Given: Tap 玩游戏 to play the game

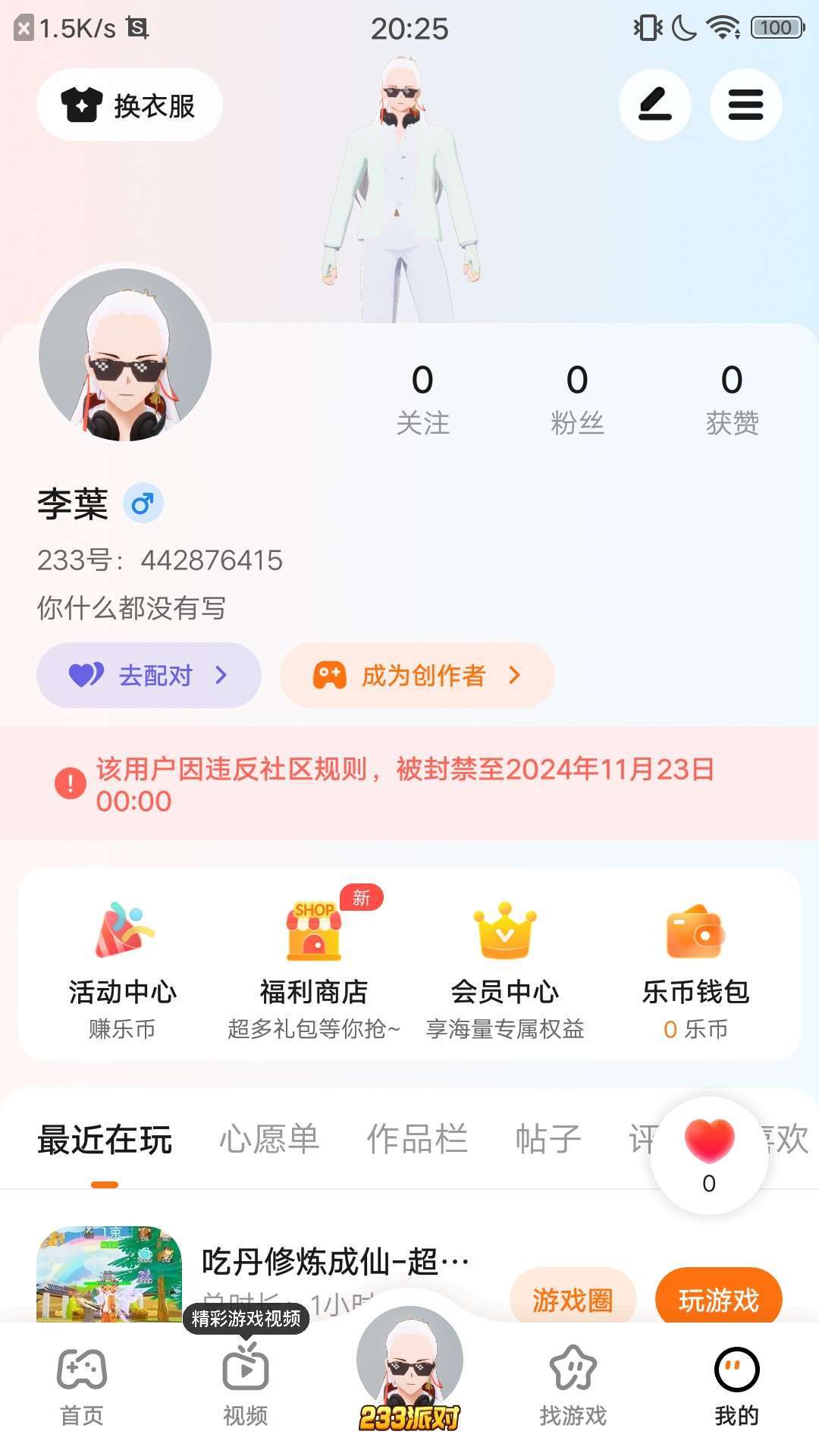Looking at the screenshot, I should (718, 1300).
